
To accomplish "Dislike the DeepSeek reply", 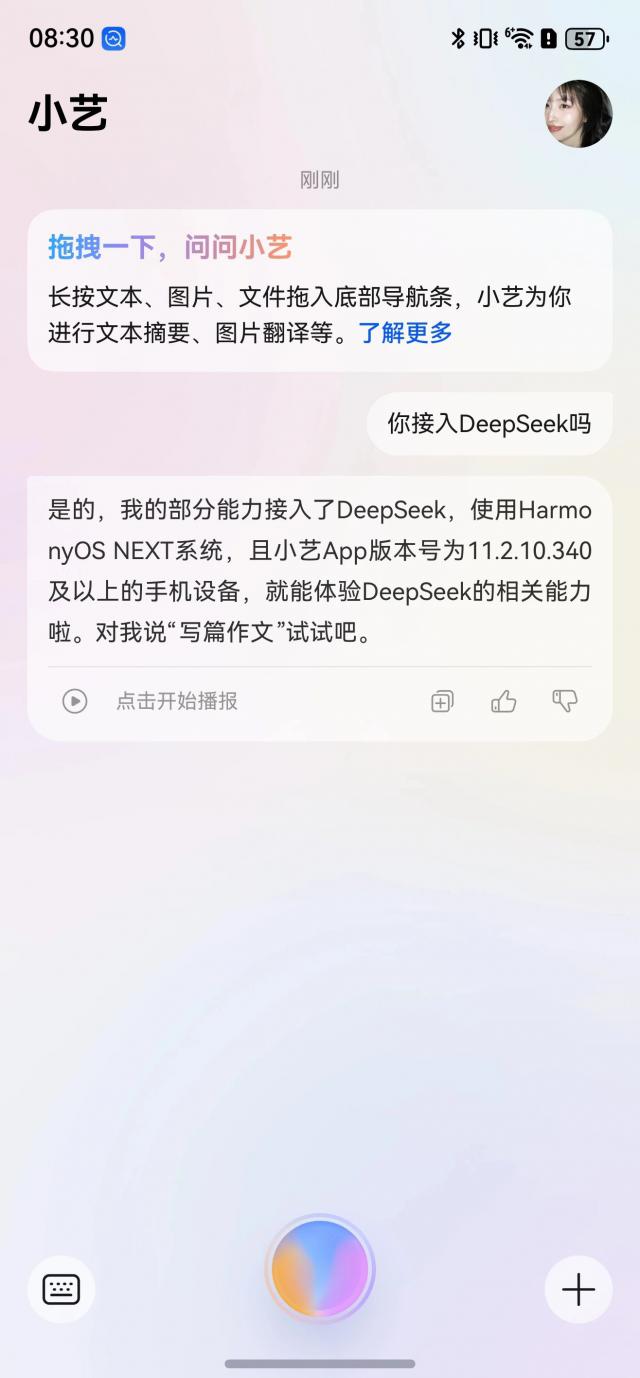I will point(565,701).
